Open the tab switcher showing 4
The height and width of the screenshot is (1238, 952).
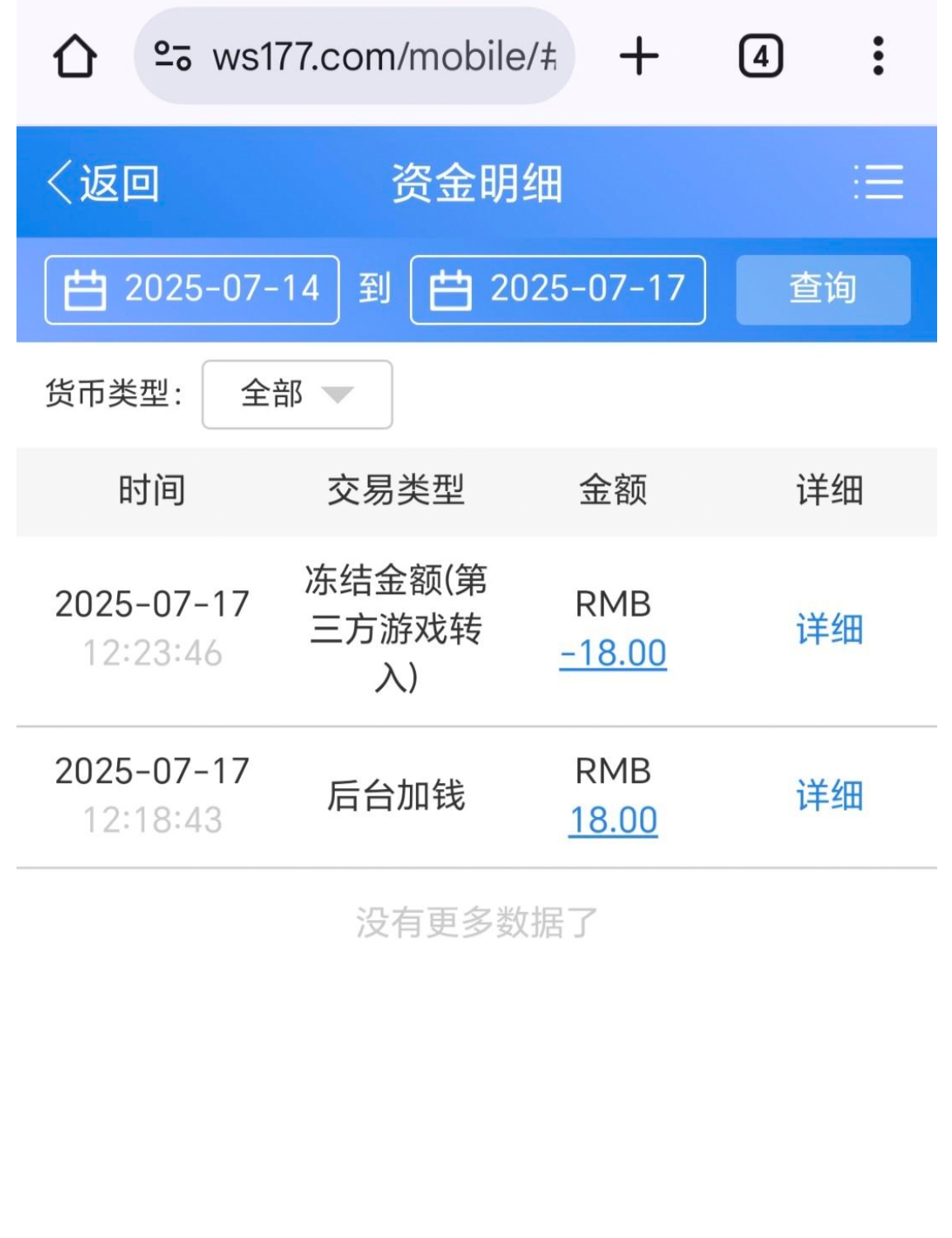pos(760,57)
